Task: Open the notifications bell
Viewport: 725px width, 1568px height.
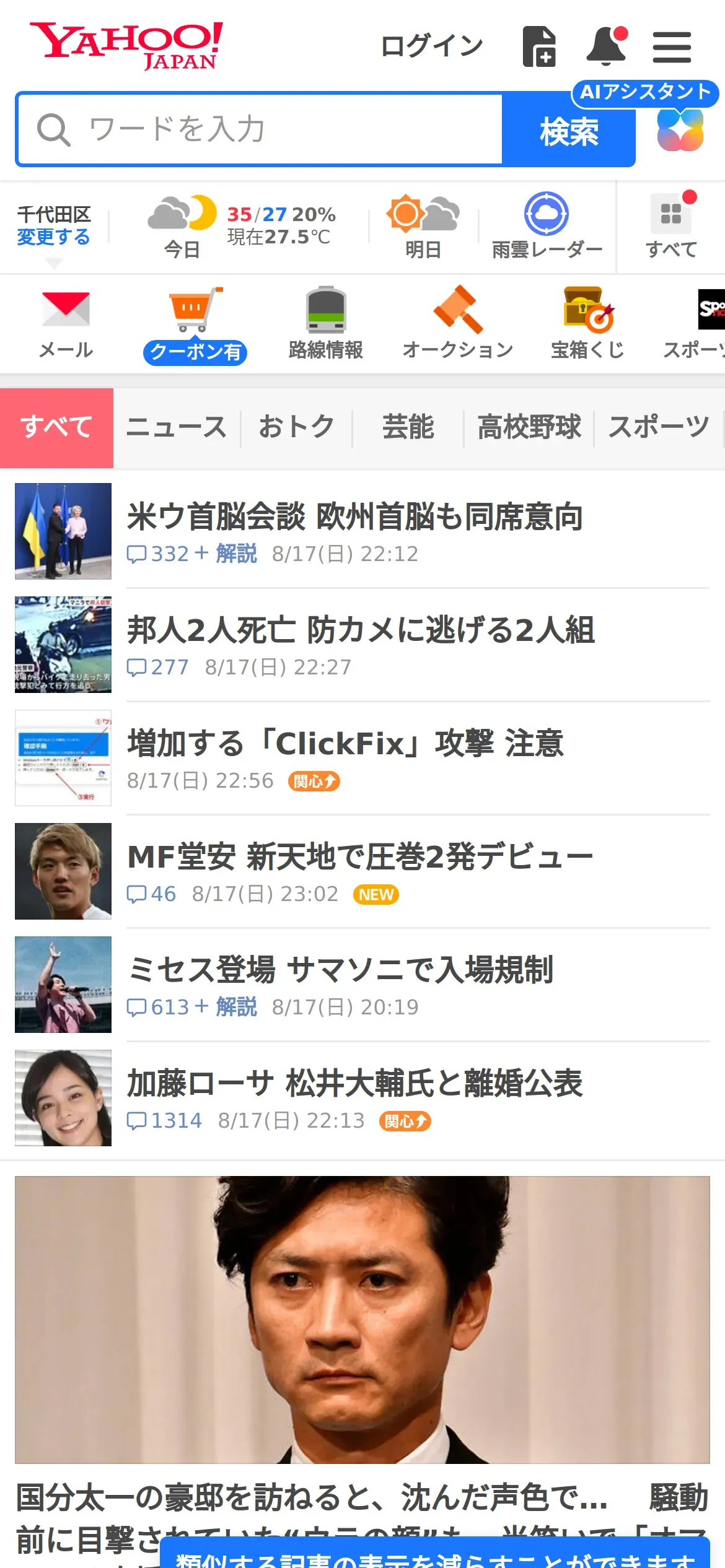Action: 606,46
